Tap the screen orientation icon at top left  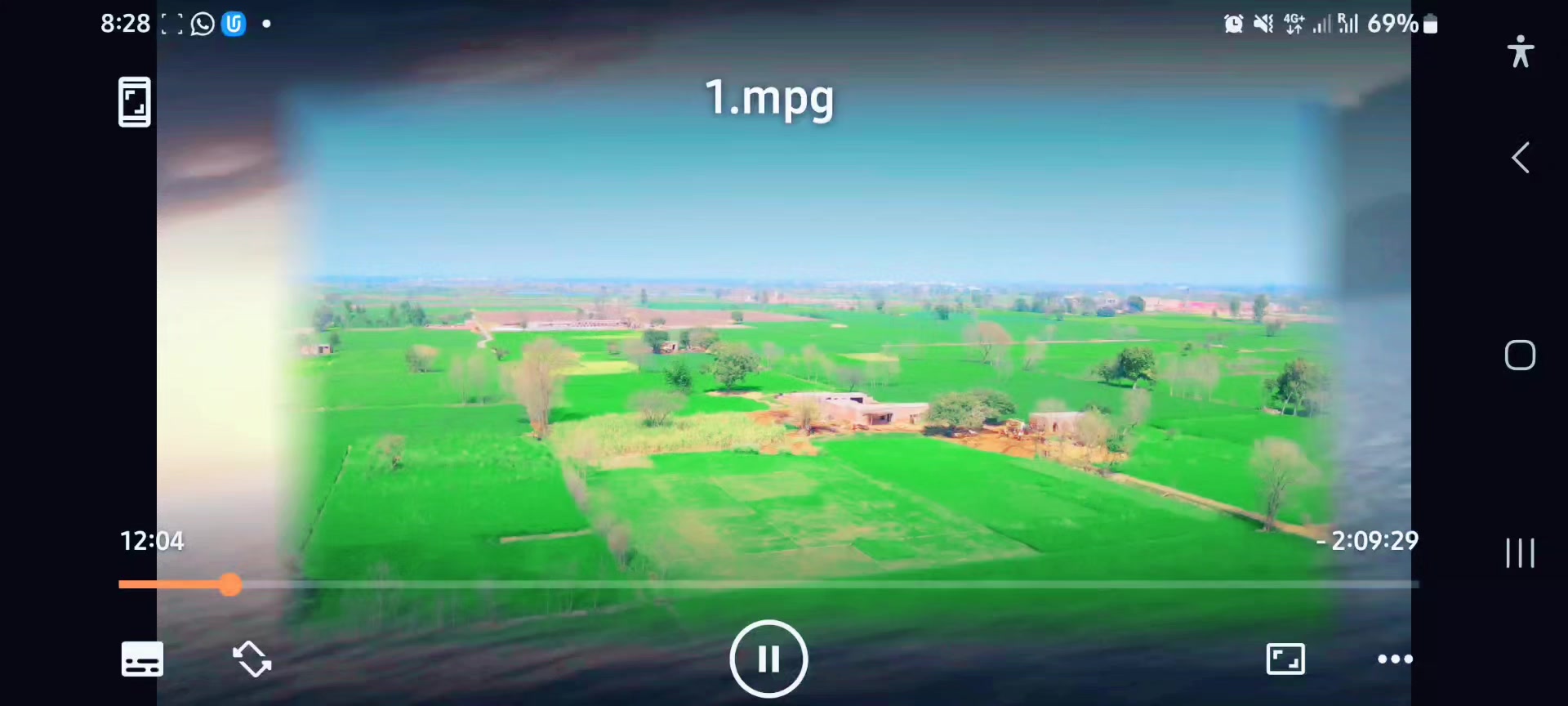[135, 102]
